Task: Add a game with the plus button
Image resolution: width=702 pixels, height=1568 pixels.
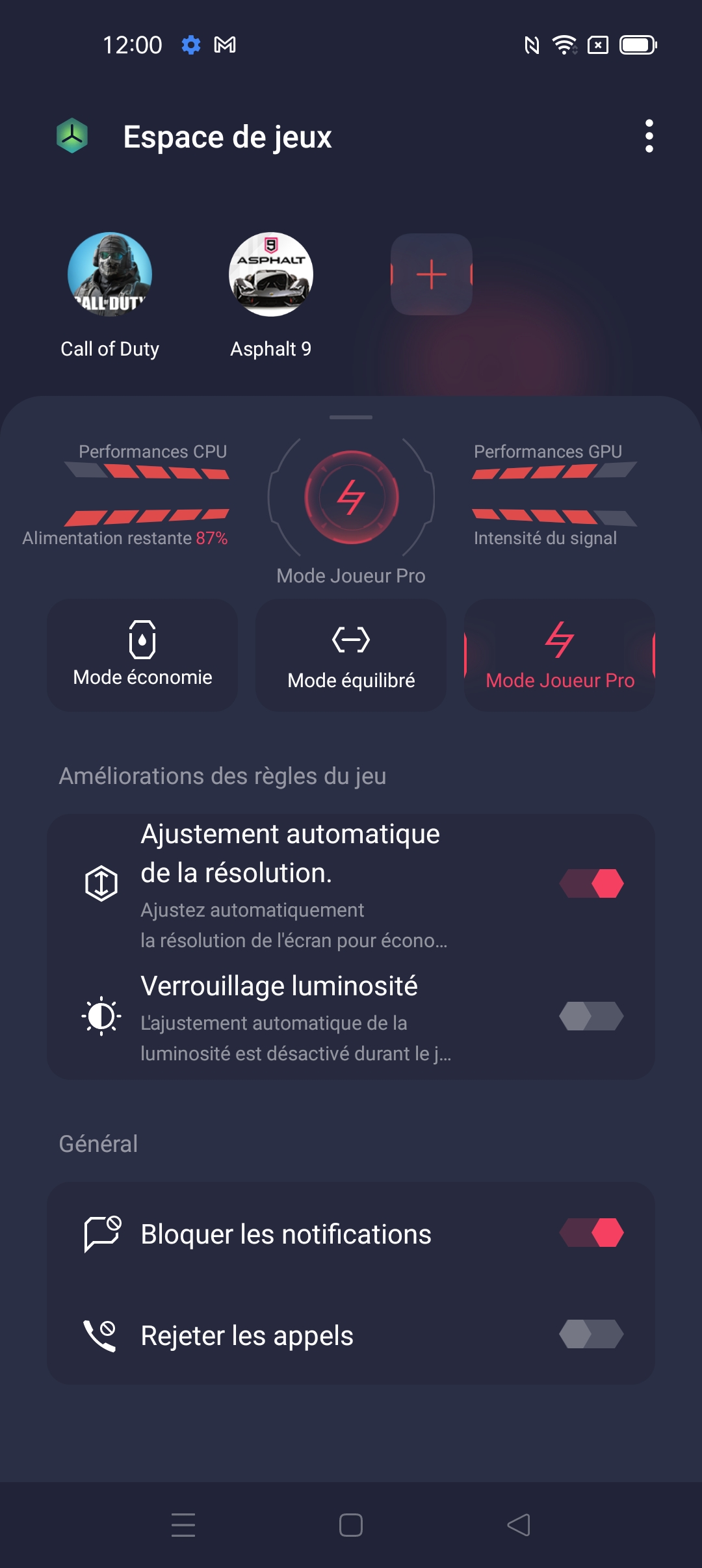Action: click(432, 274)
